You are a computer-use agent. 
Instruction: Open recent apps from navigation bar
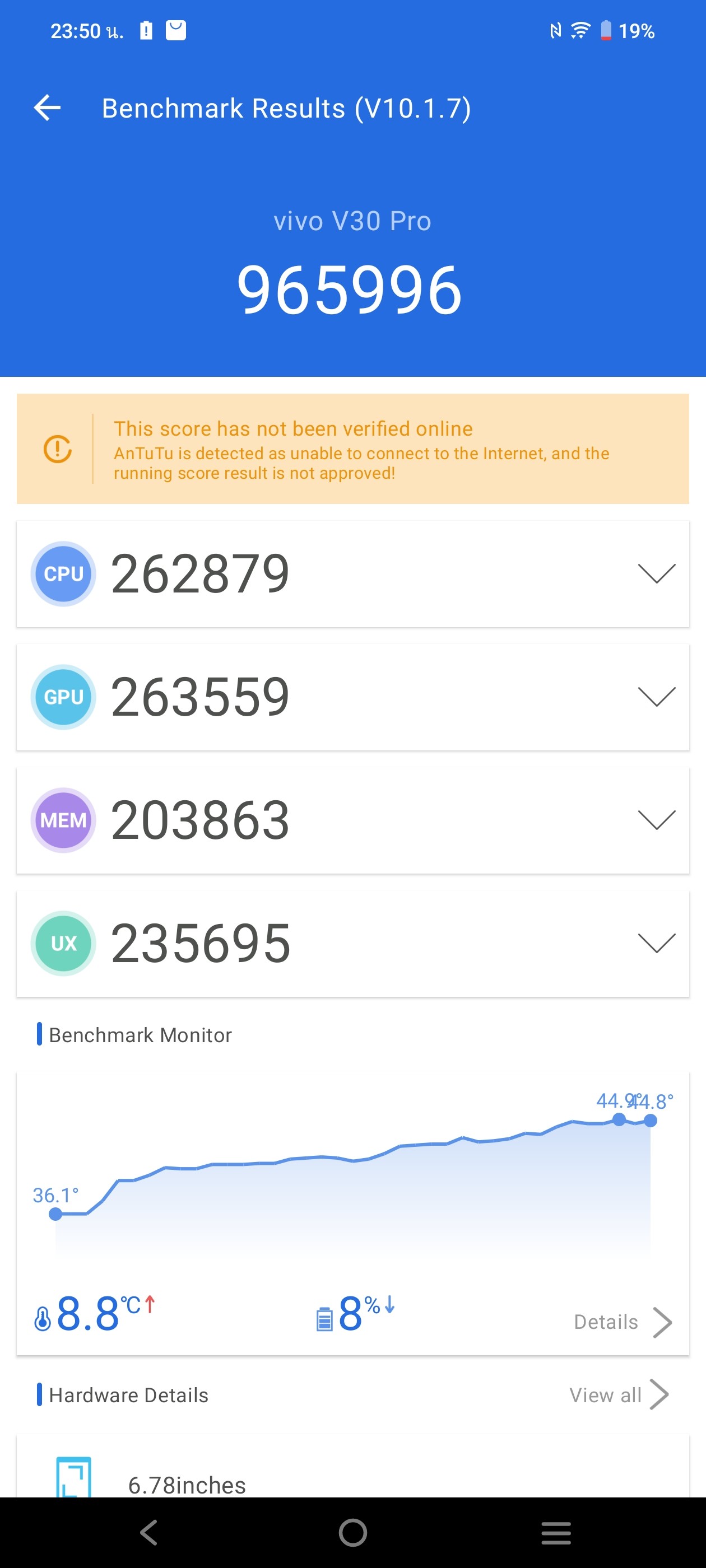pyautogui.click(x=555, y=1533)
